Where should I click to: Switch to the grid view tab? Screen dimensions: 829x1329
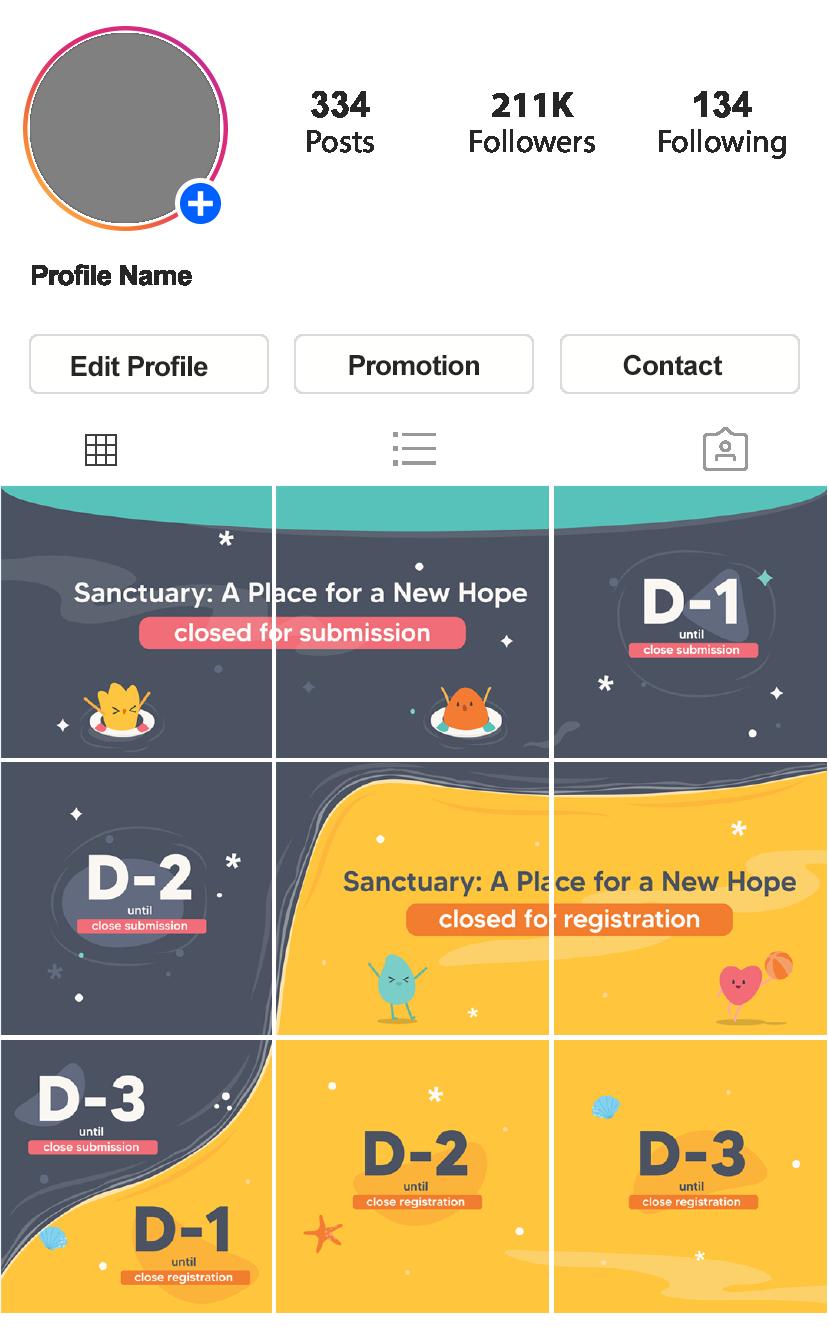[101, 450]
